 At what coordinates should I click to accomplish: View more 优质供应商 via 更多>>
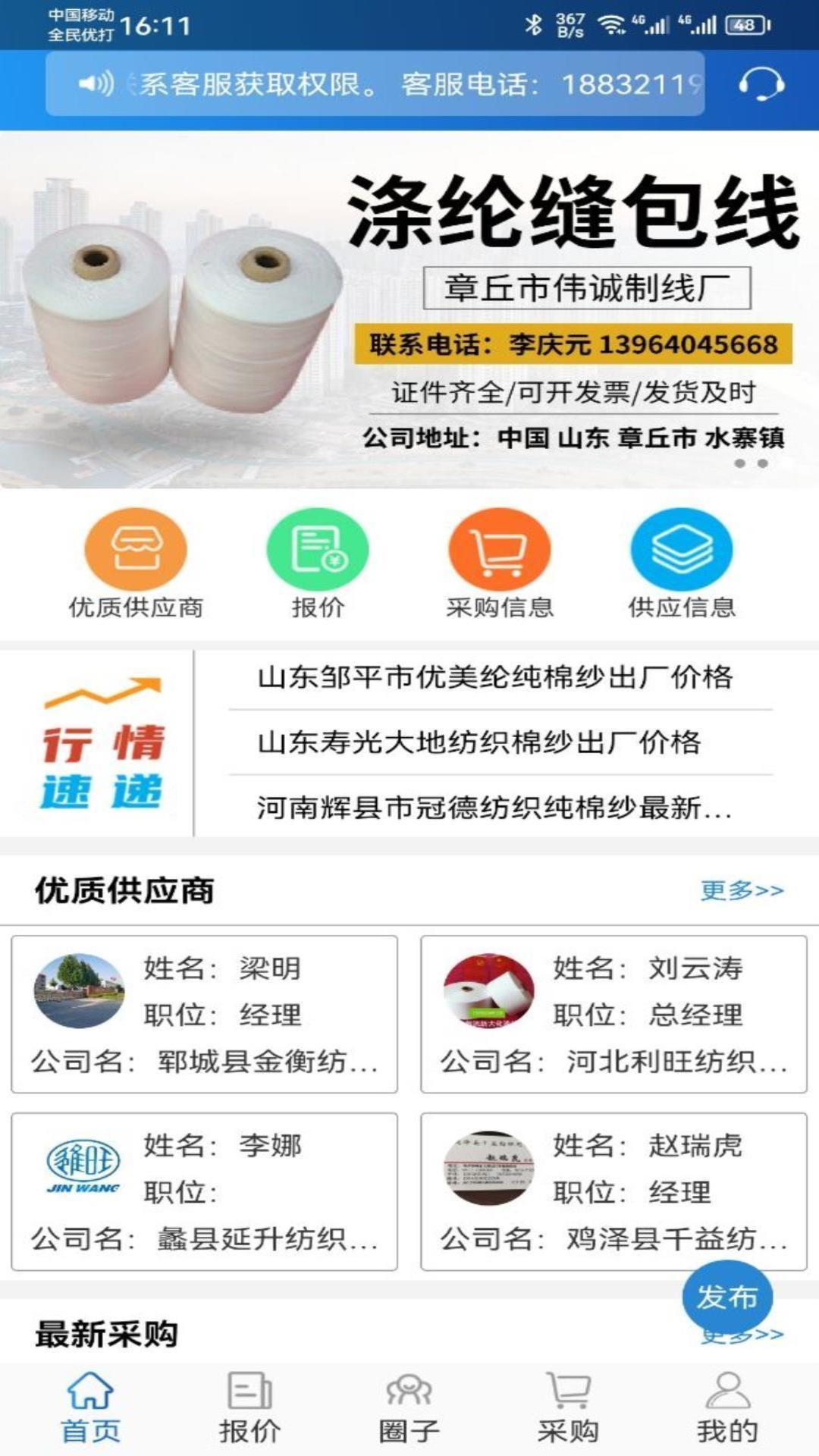pos(742,890)
